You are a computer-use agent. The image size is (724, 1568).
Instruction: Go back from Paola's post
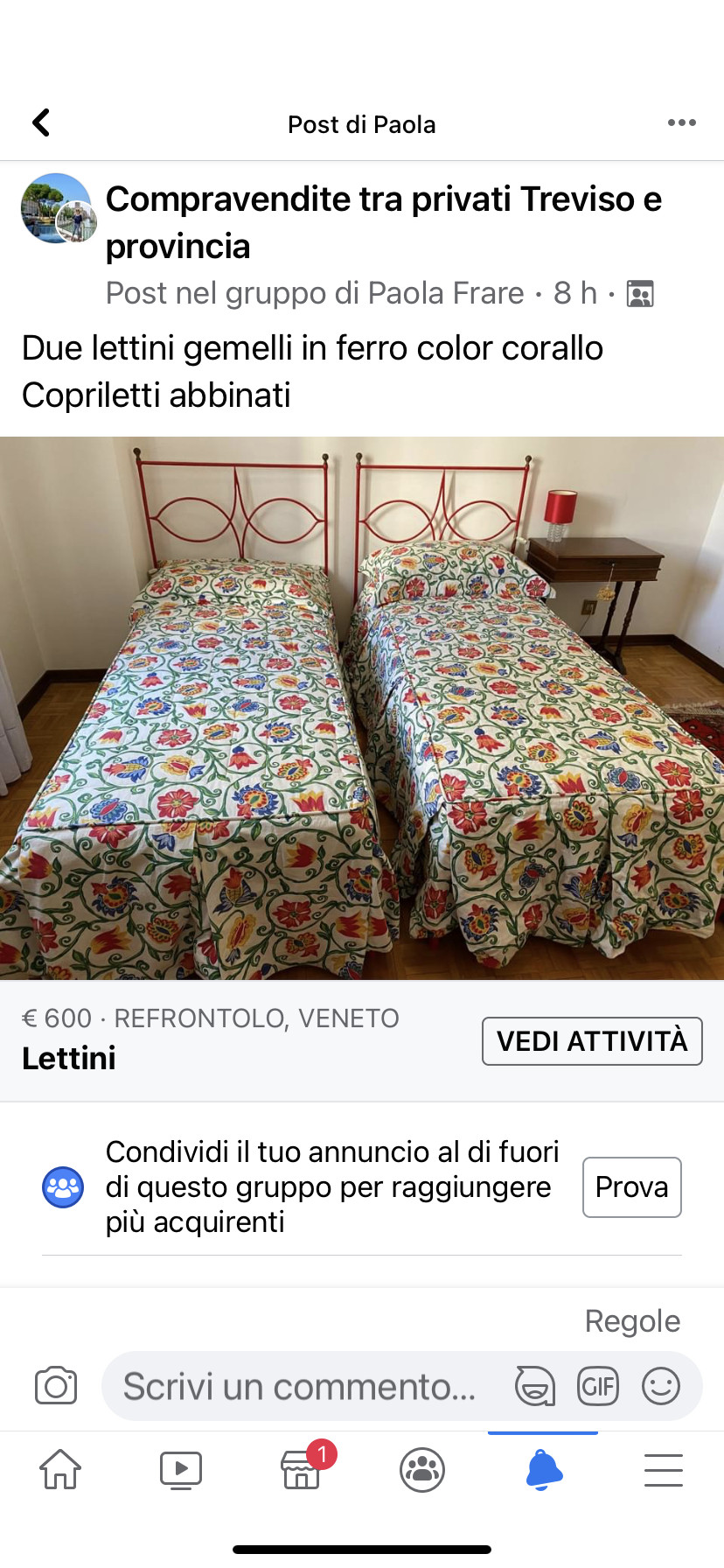pyautogui.click(x=41, y=123)
